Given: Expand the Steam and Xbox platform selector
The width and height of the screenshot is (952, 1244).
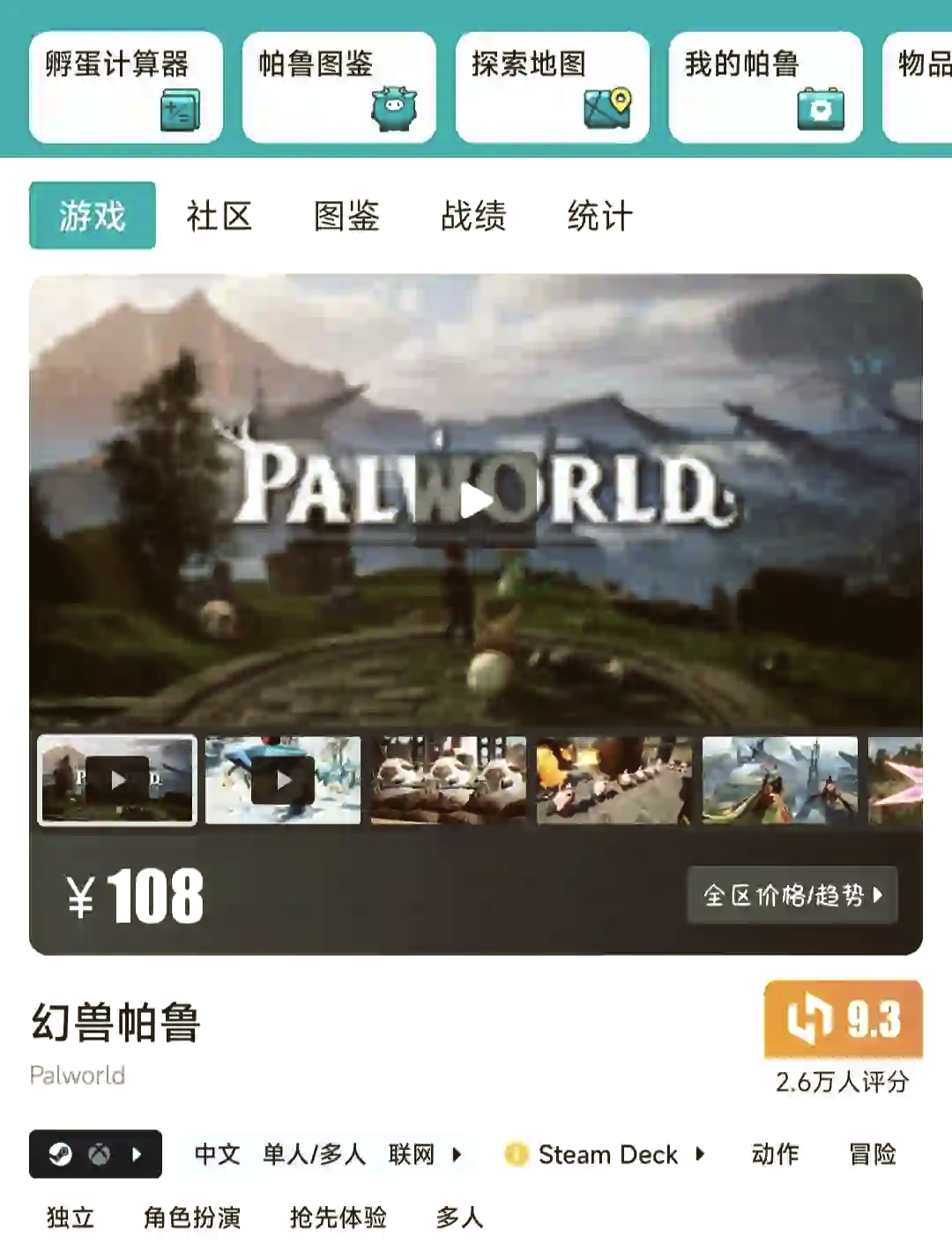Looking at the screenshot, I should pos(95,1154).
